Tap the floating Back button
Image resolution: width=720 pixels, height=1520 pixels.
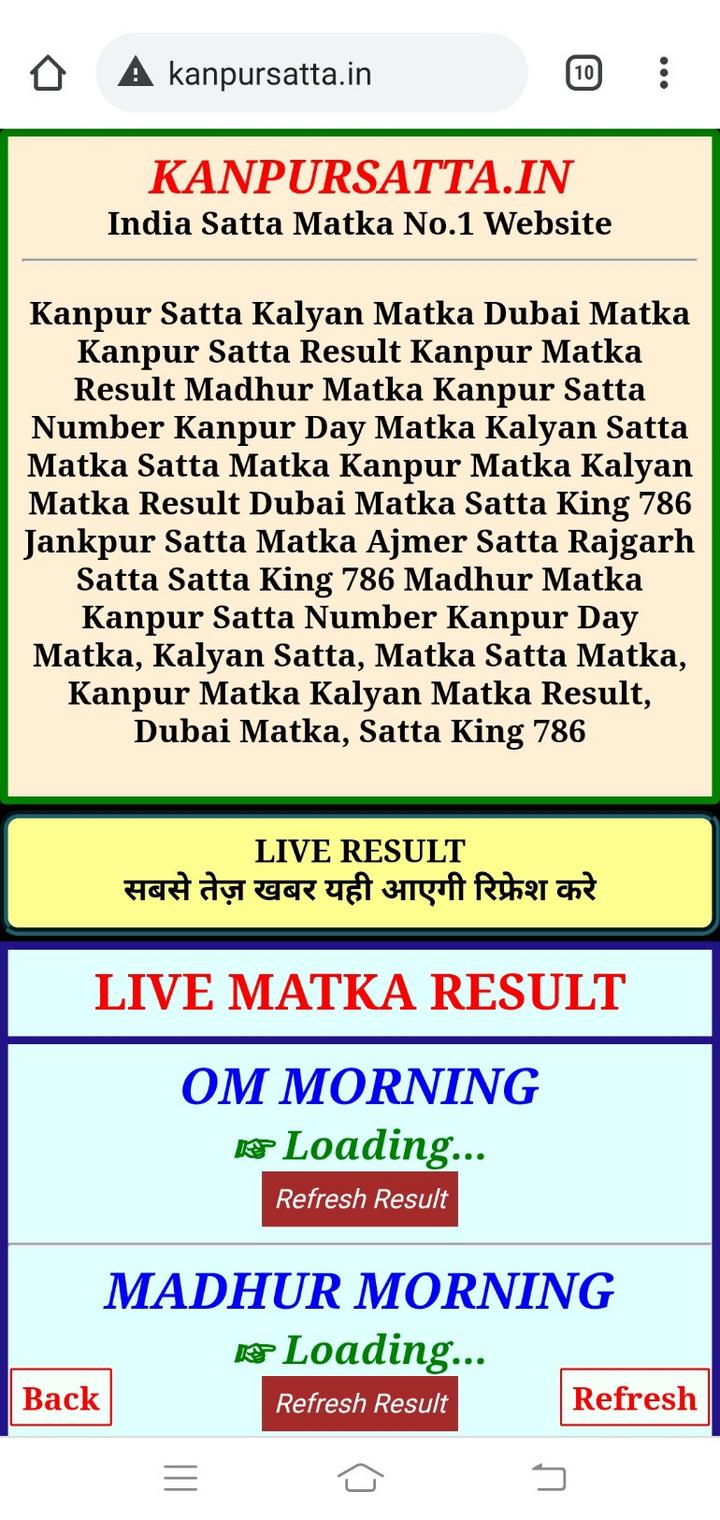point(61,1397)
